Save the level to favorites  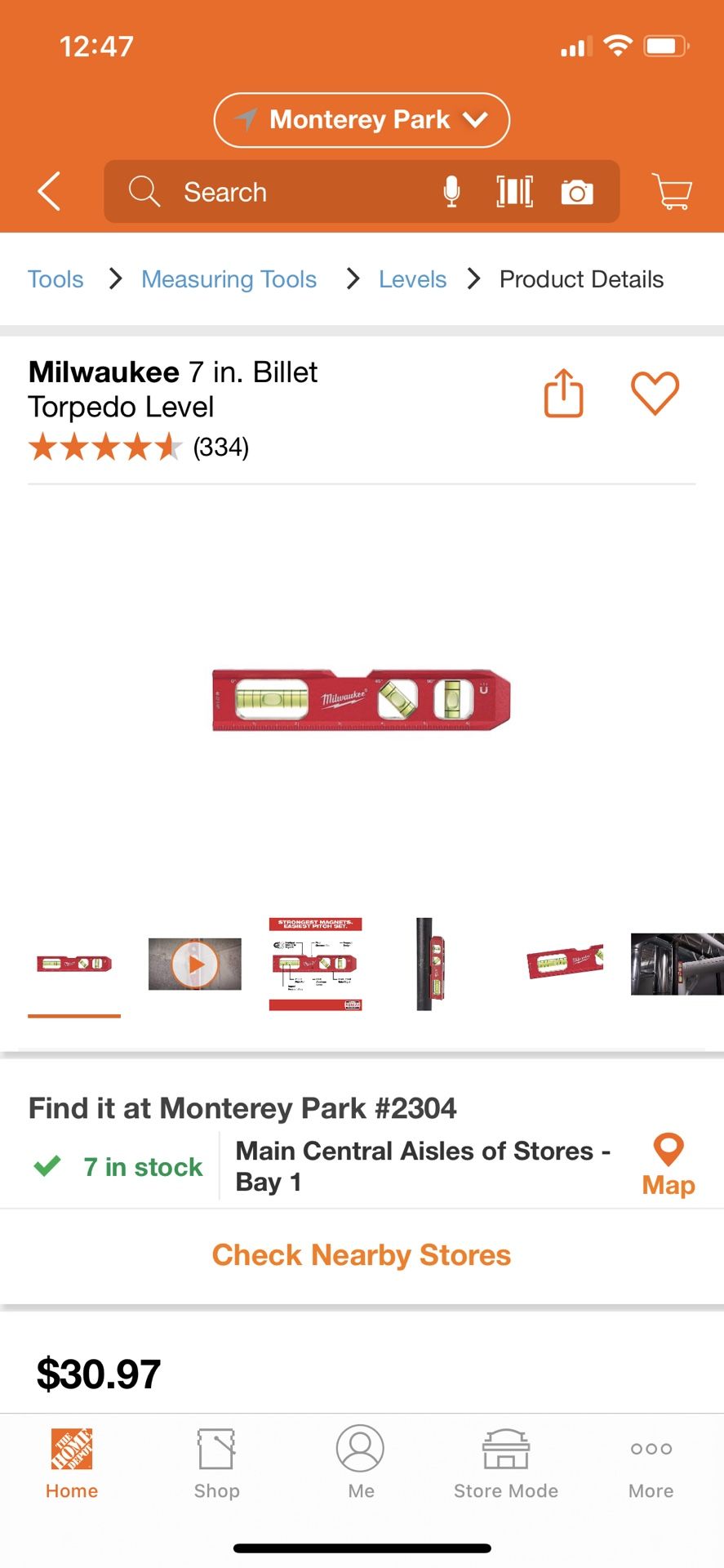tap(655, 393)
